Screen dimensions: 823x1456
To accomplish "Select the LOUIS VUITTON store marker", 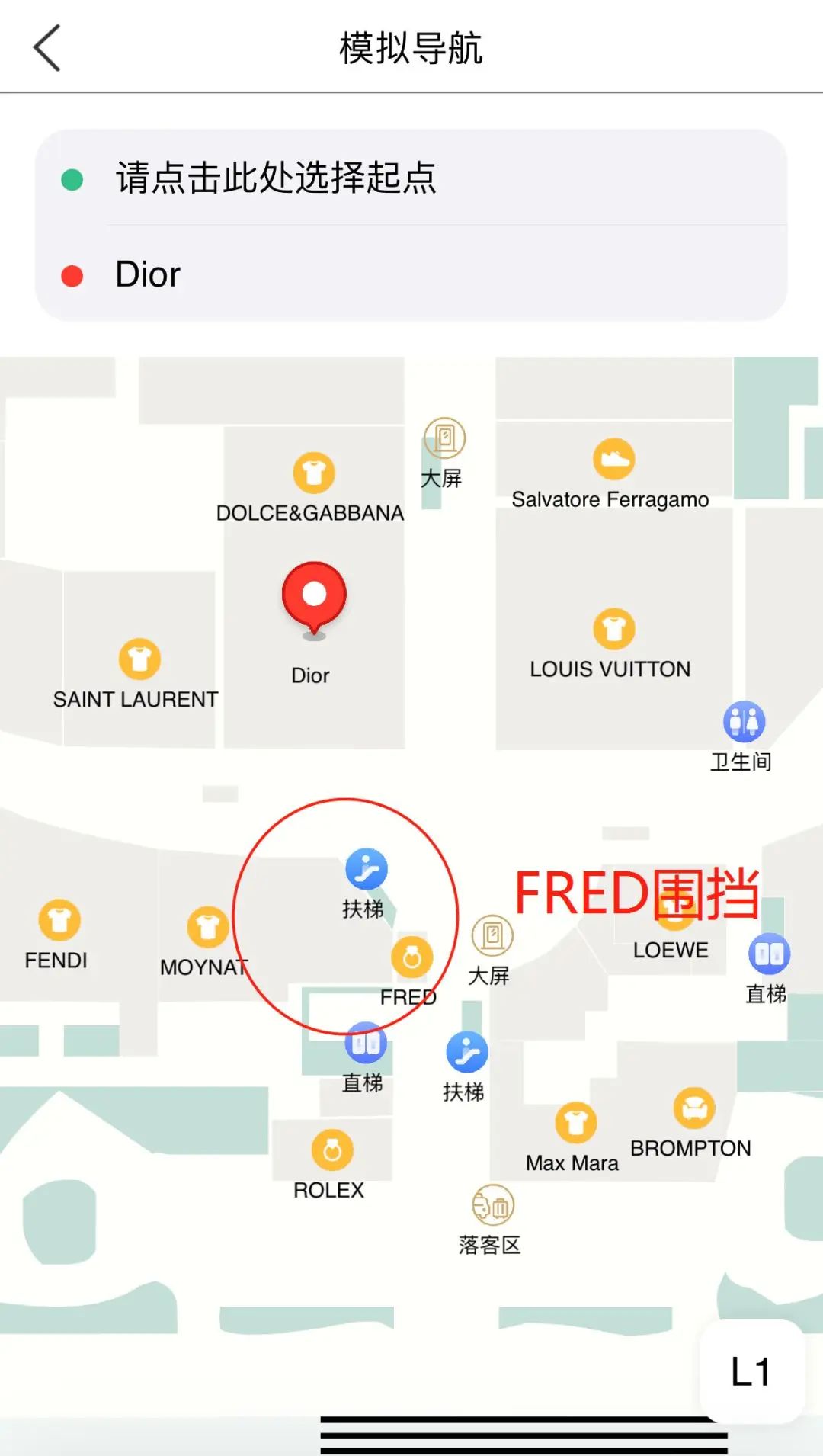I will pyautogui.click(x=614, y=630).
